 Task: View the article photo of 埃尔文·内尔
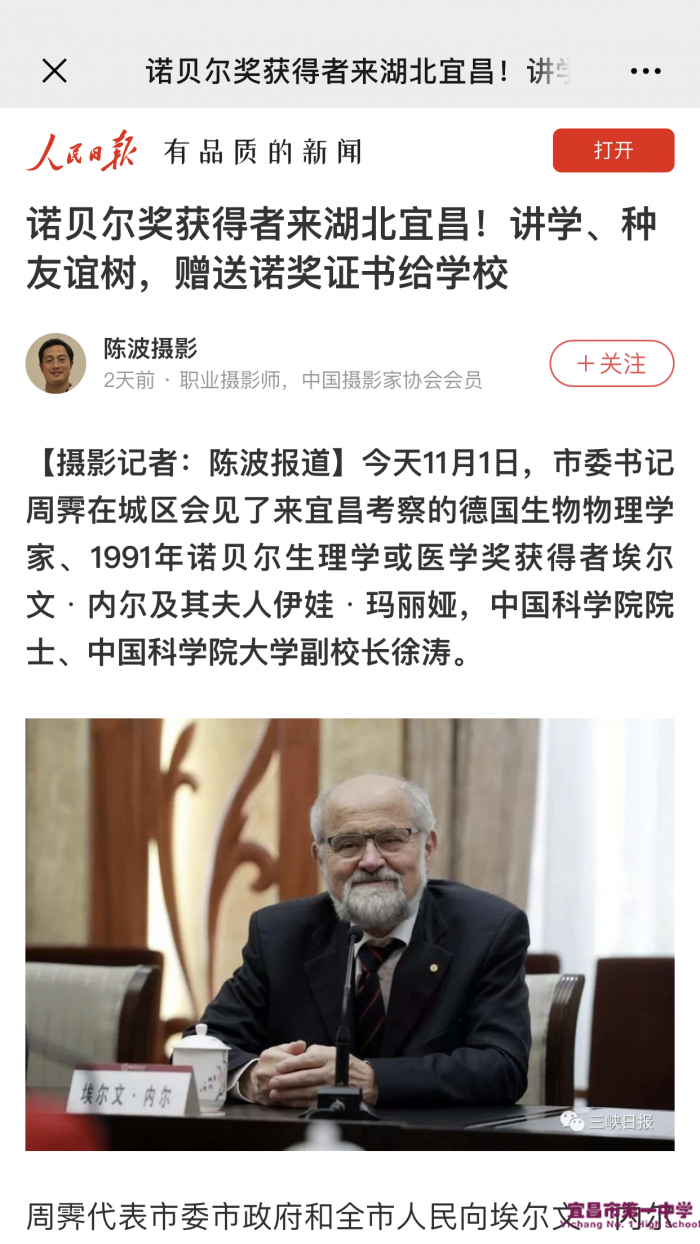click(350, 934)
